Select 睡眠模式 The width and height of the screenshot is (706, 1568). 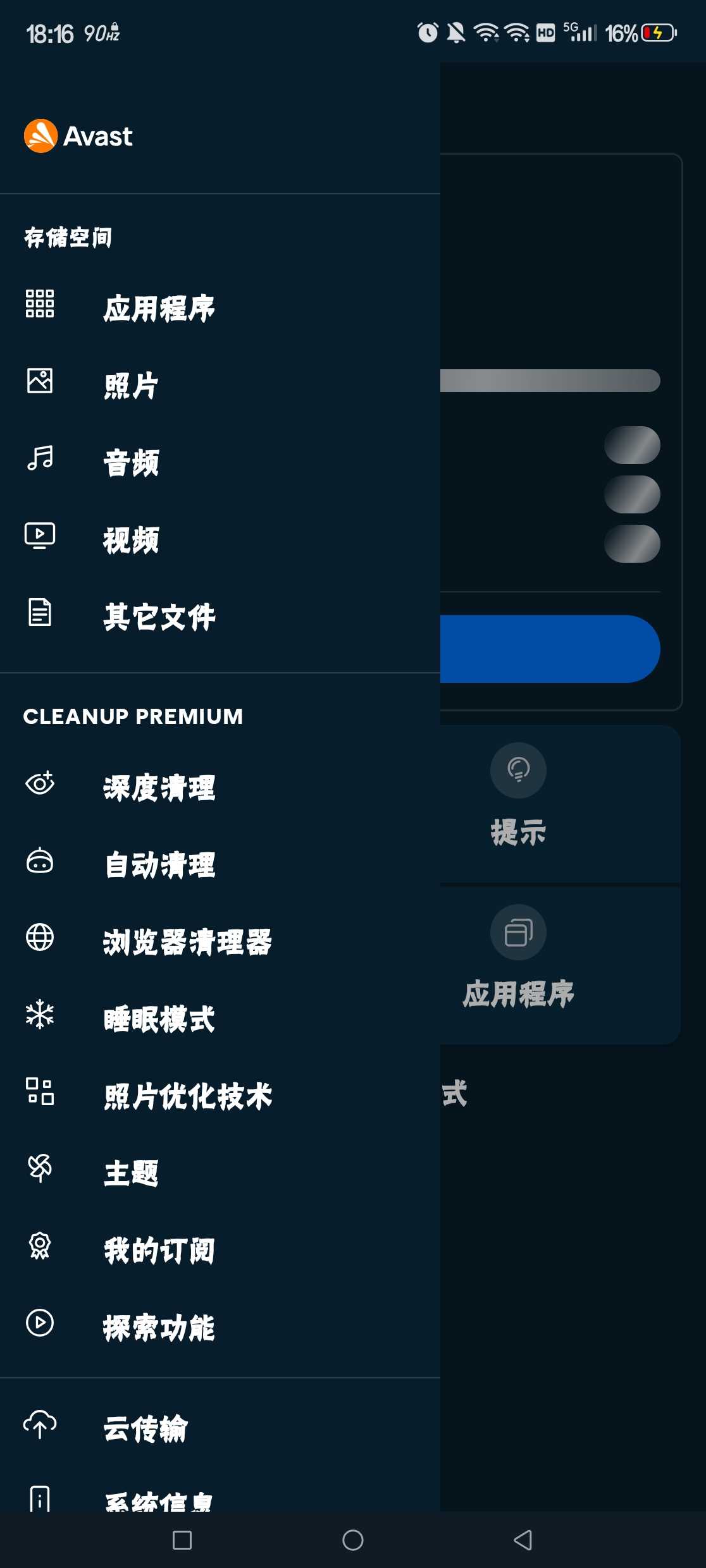coord(158,1019)
